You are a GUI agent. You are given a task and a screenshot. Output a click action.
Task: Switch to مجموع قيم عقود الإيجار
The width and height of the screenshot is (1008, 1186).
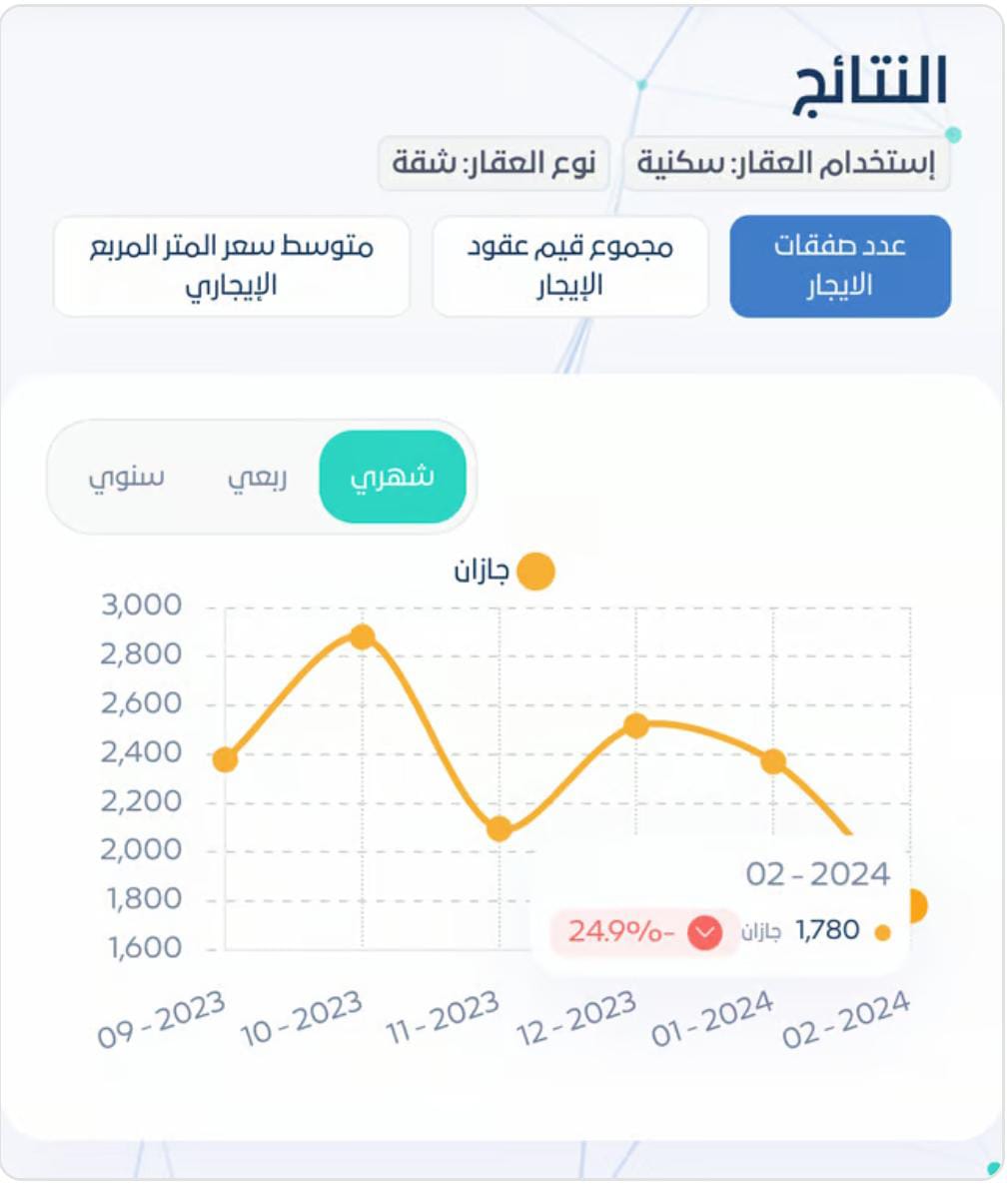click(569, 266)
